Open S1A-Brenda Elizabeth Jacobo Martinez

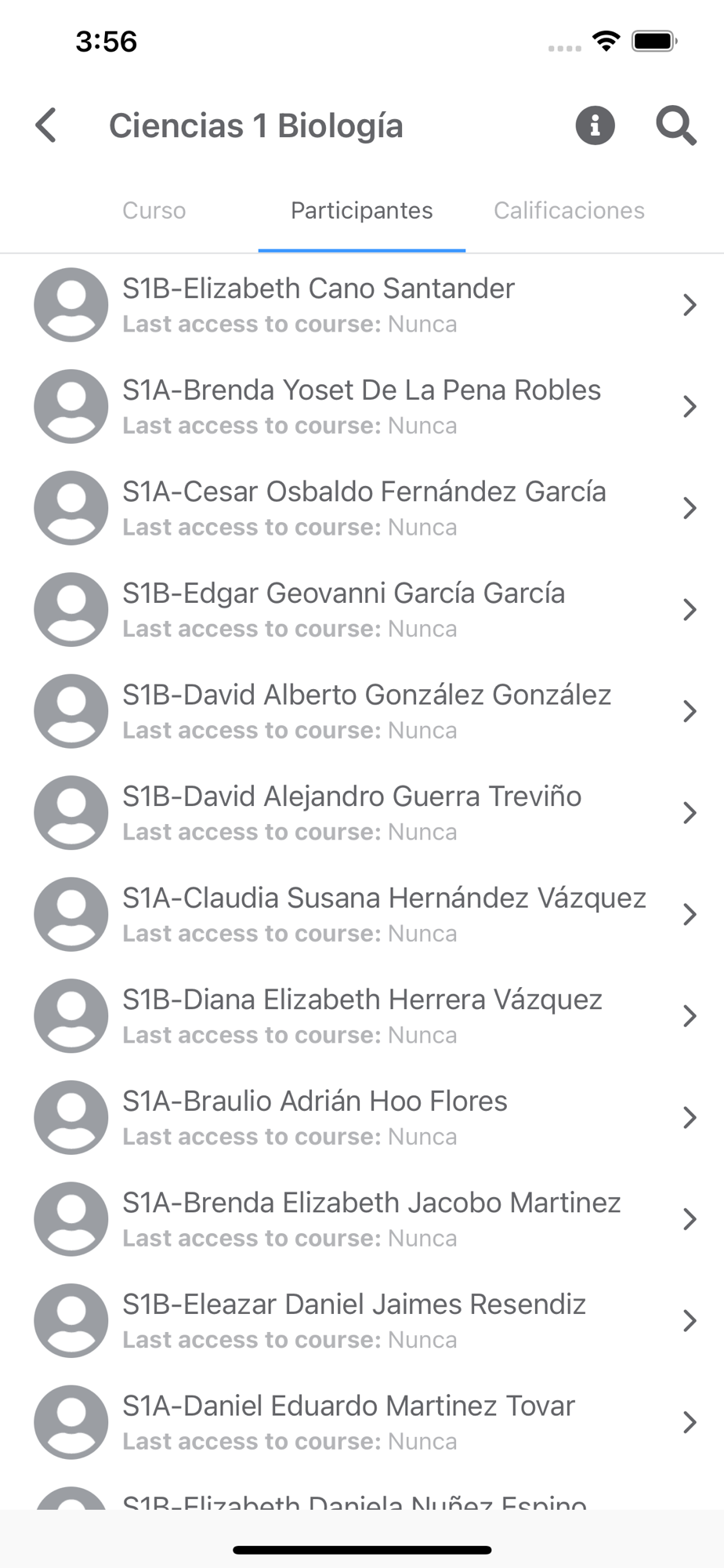362,1219
